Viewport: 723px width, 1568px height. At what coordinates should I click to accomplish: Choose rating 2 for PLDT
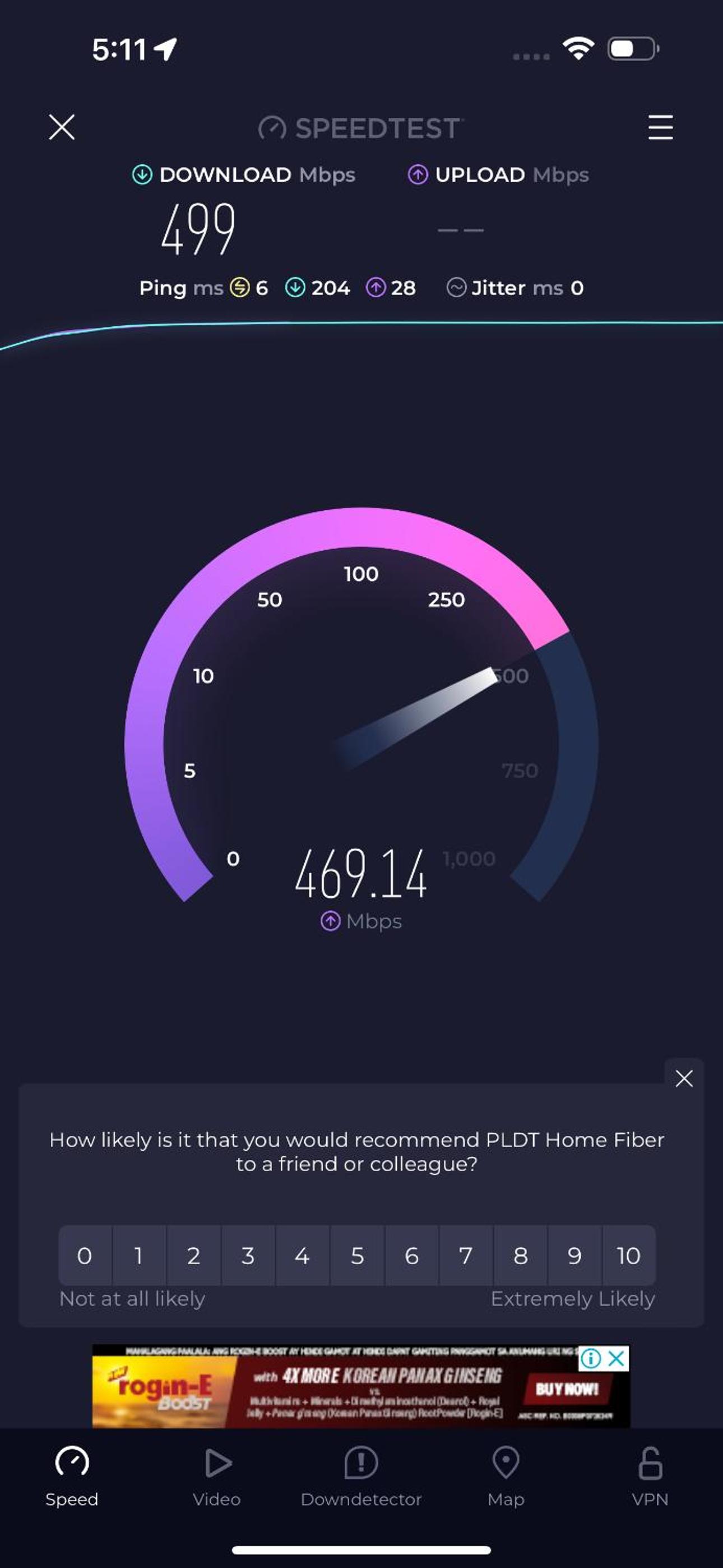193,1255
